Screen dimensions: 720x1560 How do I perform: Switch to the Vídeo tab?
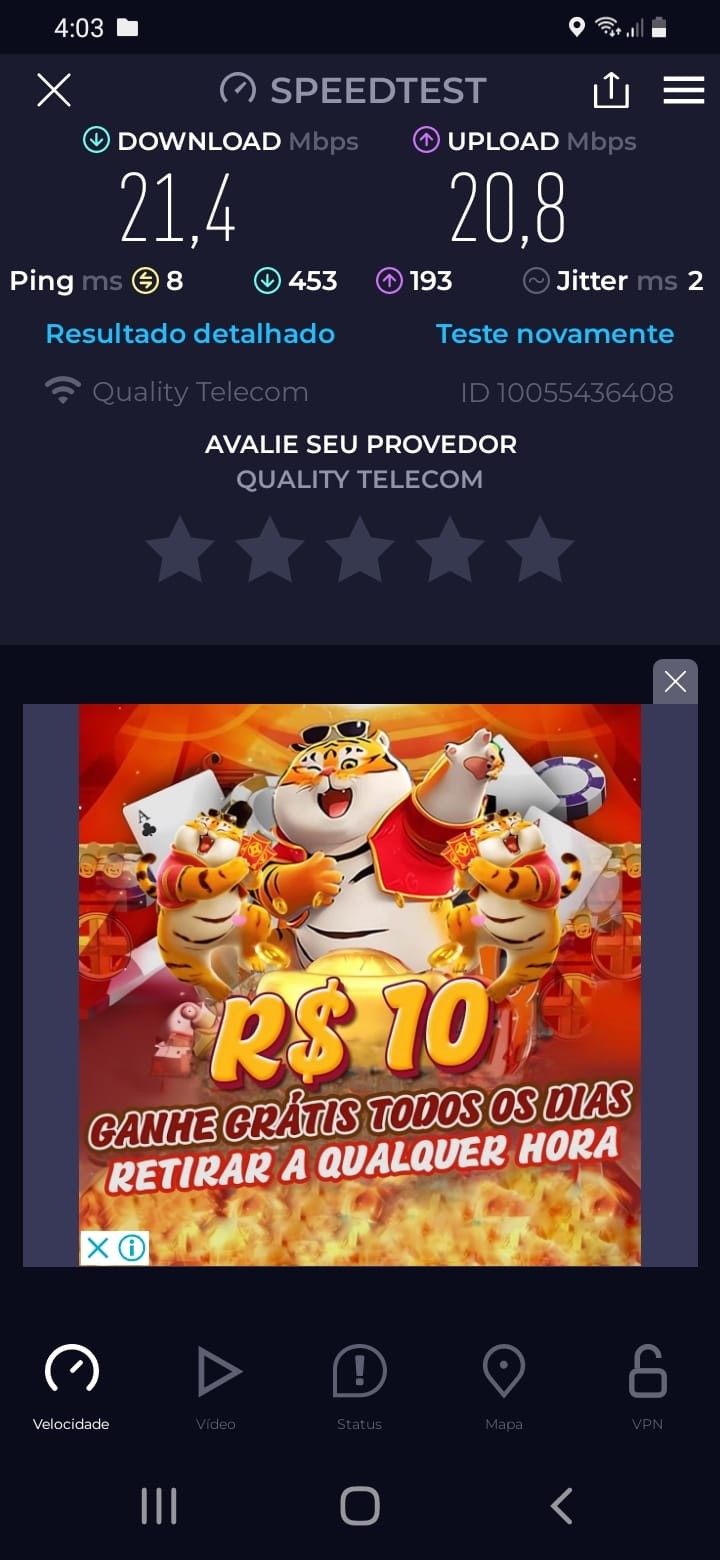click(x=216, y=1385)
